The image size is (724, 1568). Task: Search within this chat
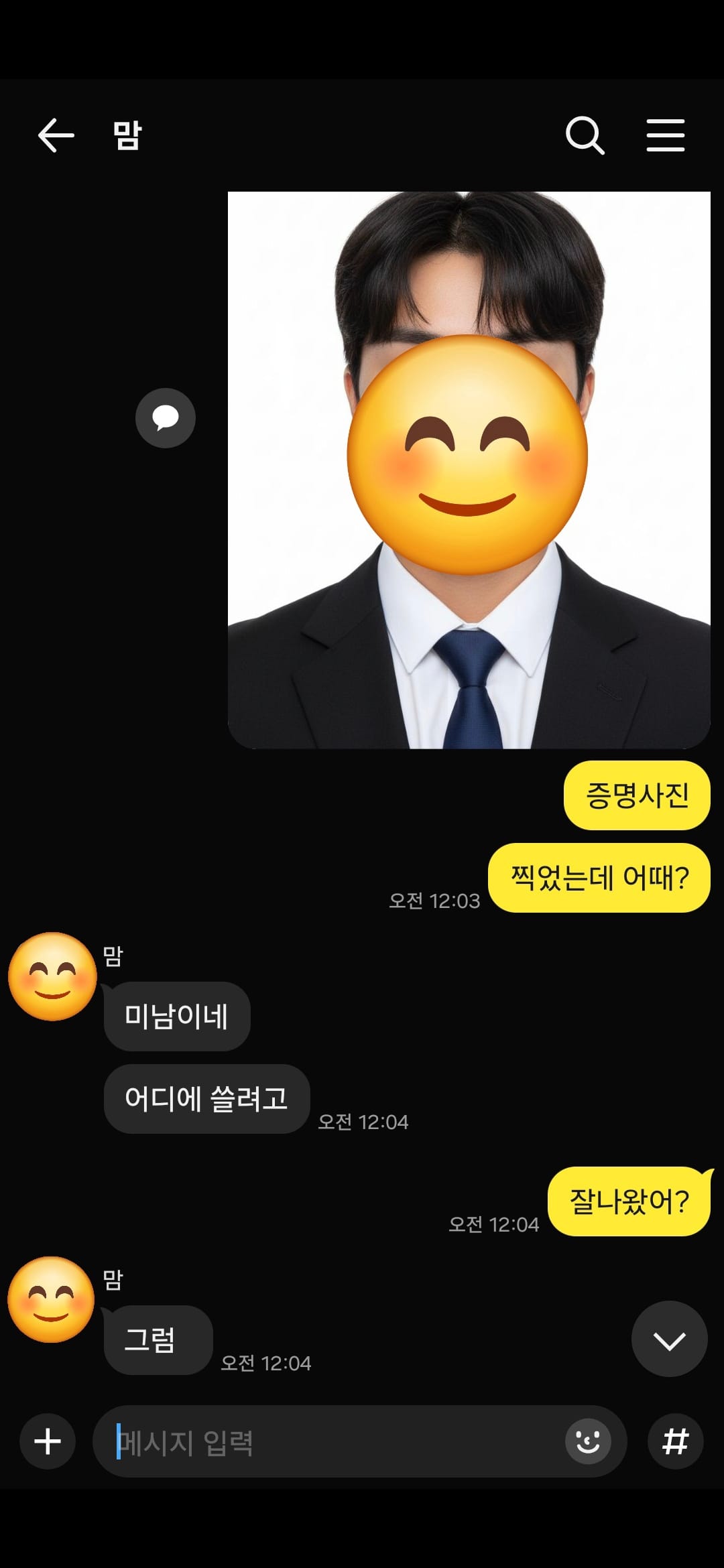[585, 135]
